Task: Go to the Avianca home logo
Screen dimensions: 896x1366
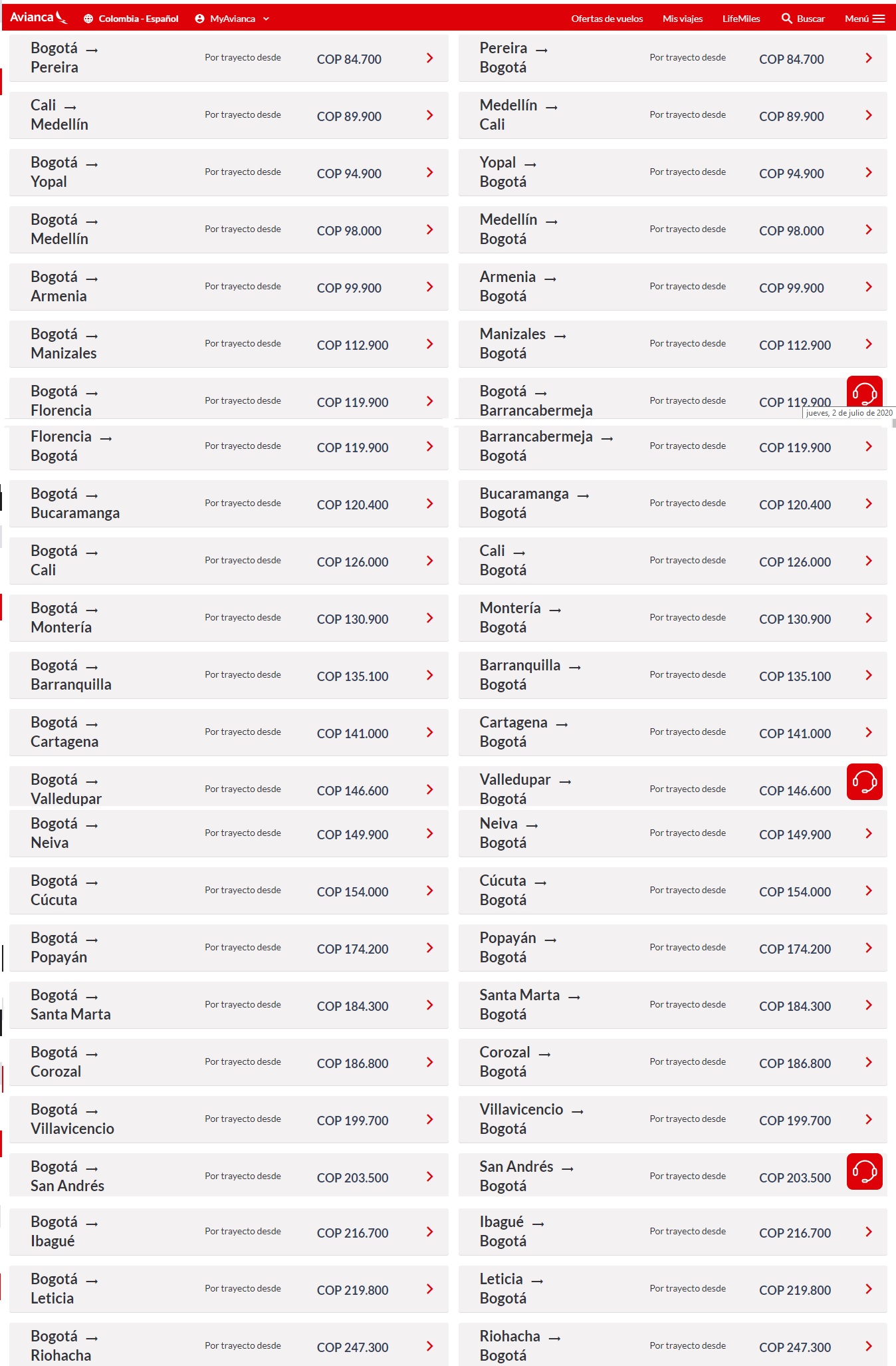Action: pyautogui.click(x=38, y=17)
